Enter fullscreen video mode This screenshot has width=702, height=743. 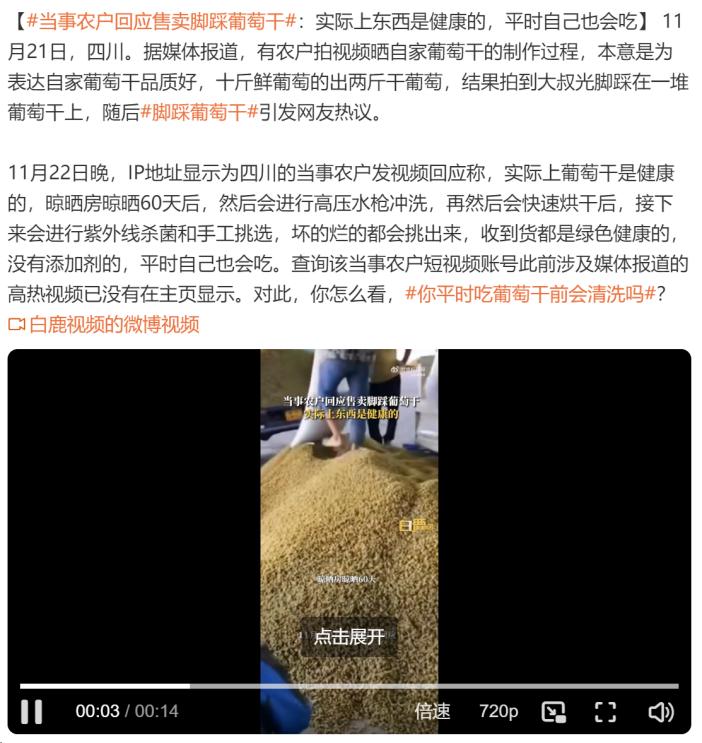click(x=605, y=711)
